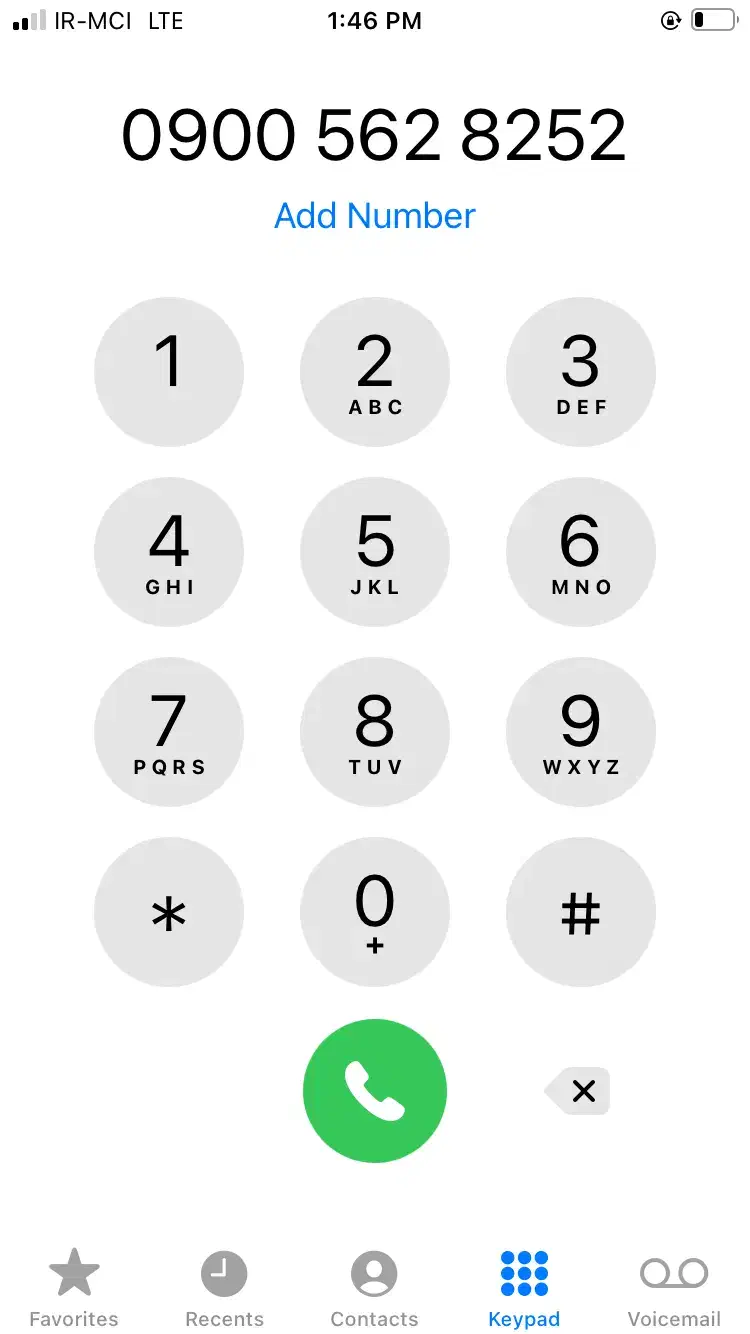
Task: Tap the Add Number link
Action: [375, 216]
